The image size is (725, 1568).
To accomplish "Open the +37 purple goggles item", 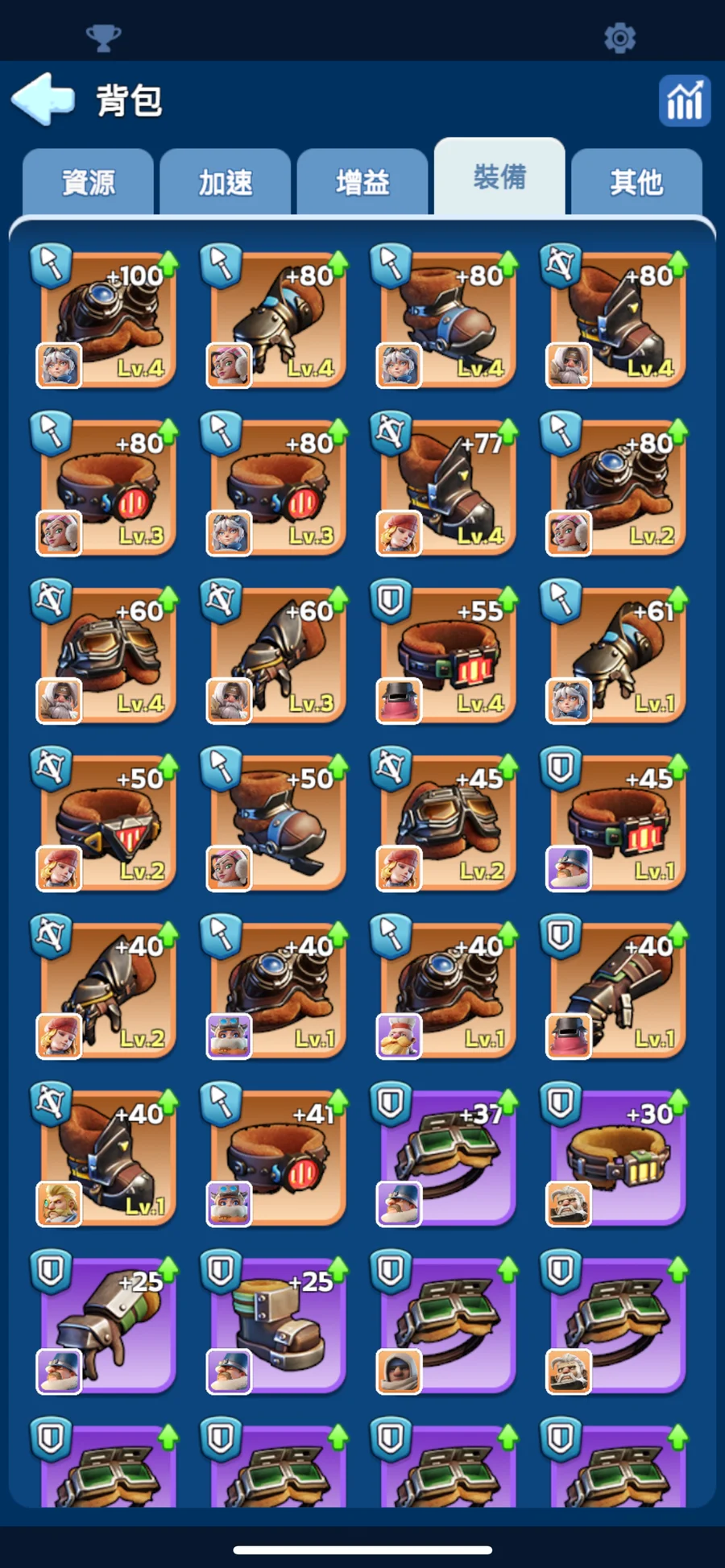I will click(x=448, y=1157).
